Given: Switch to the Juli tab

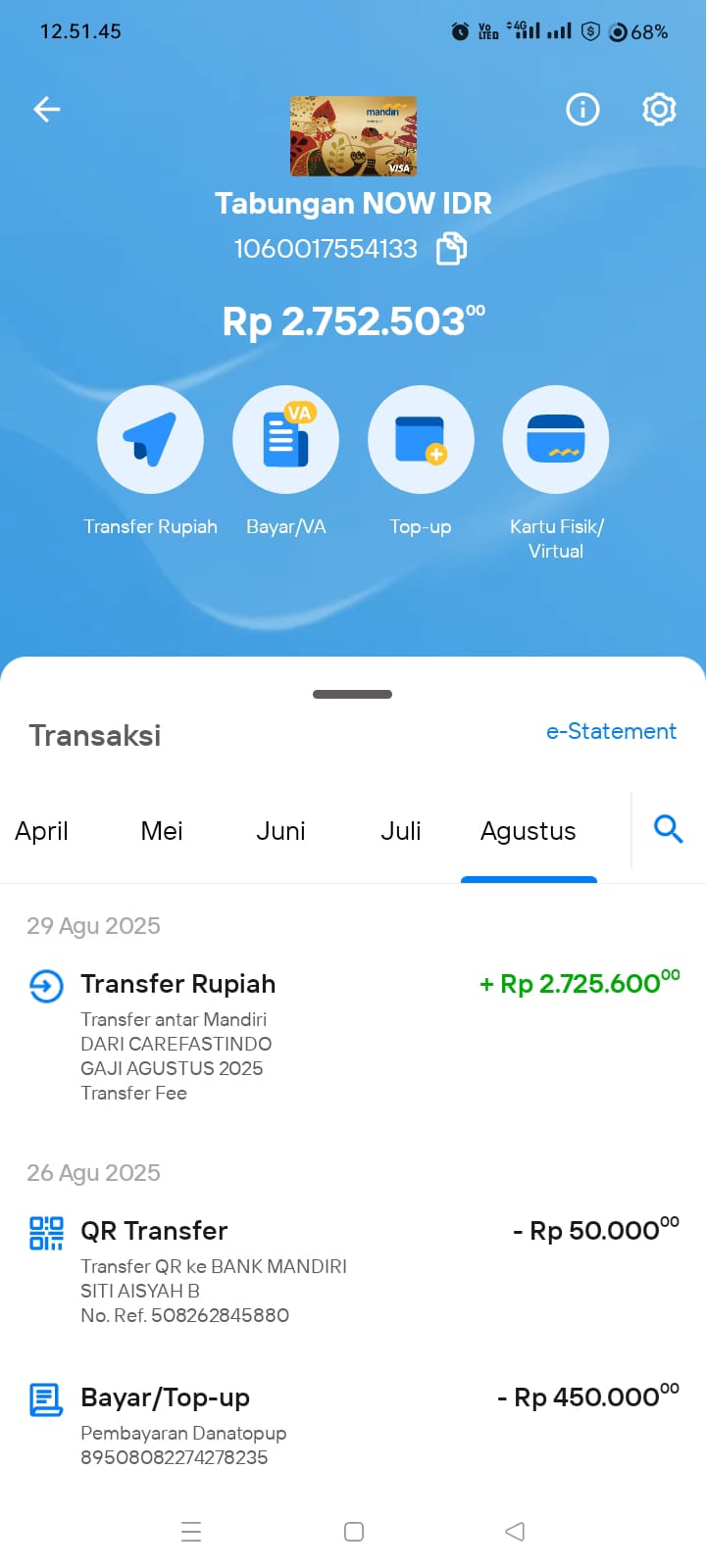Looking at the screenshot, I should click(400, 831).
